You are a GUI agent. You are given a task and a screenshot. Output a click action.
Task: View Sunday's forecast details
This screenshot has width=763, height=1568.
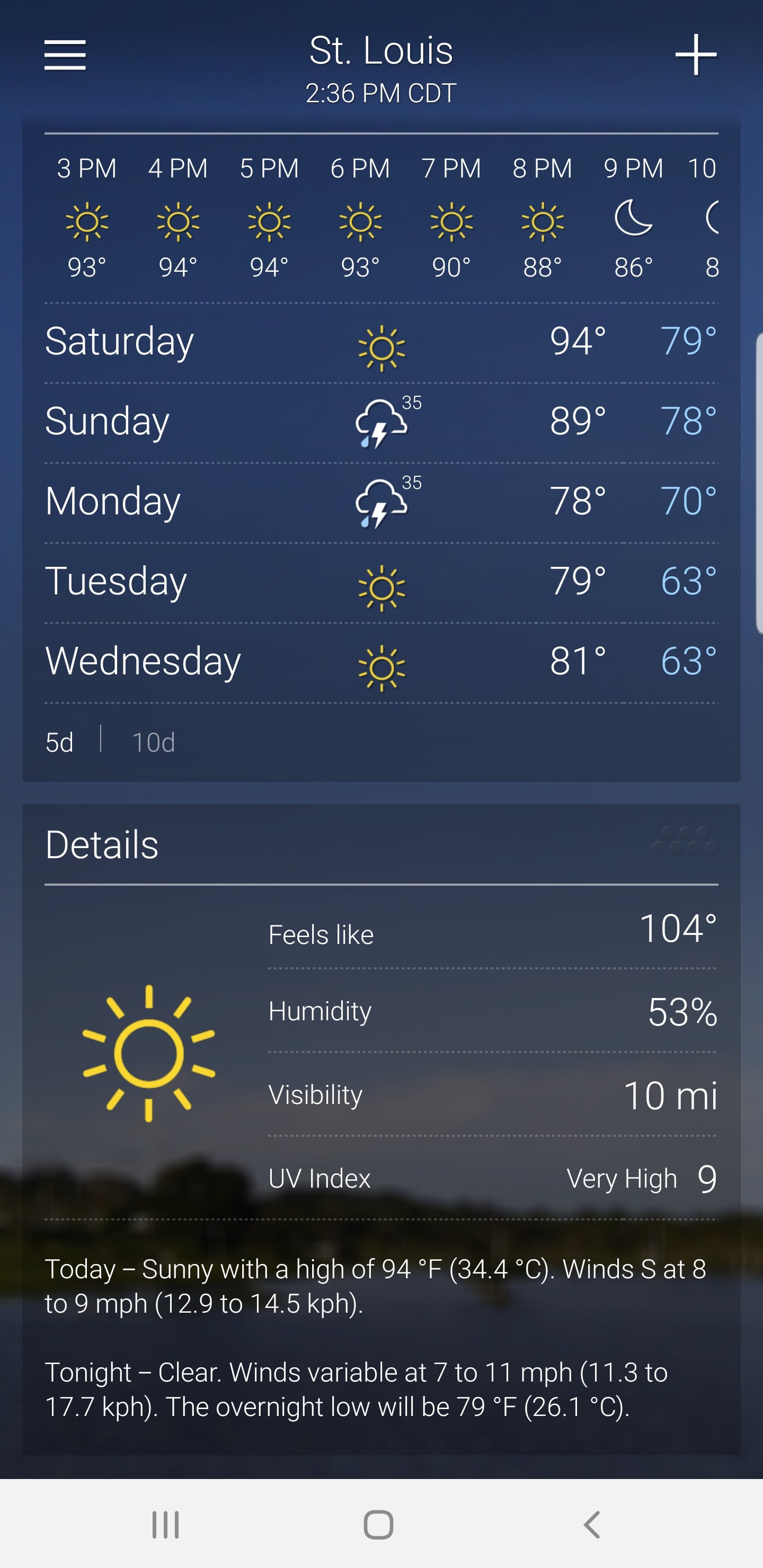click(381, 422)
